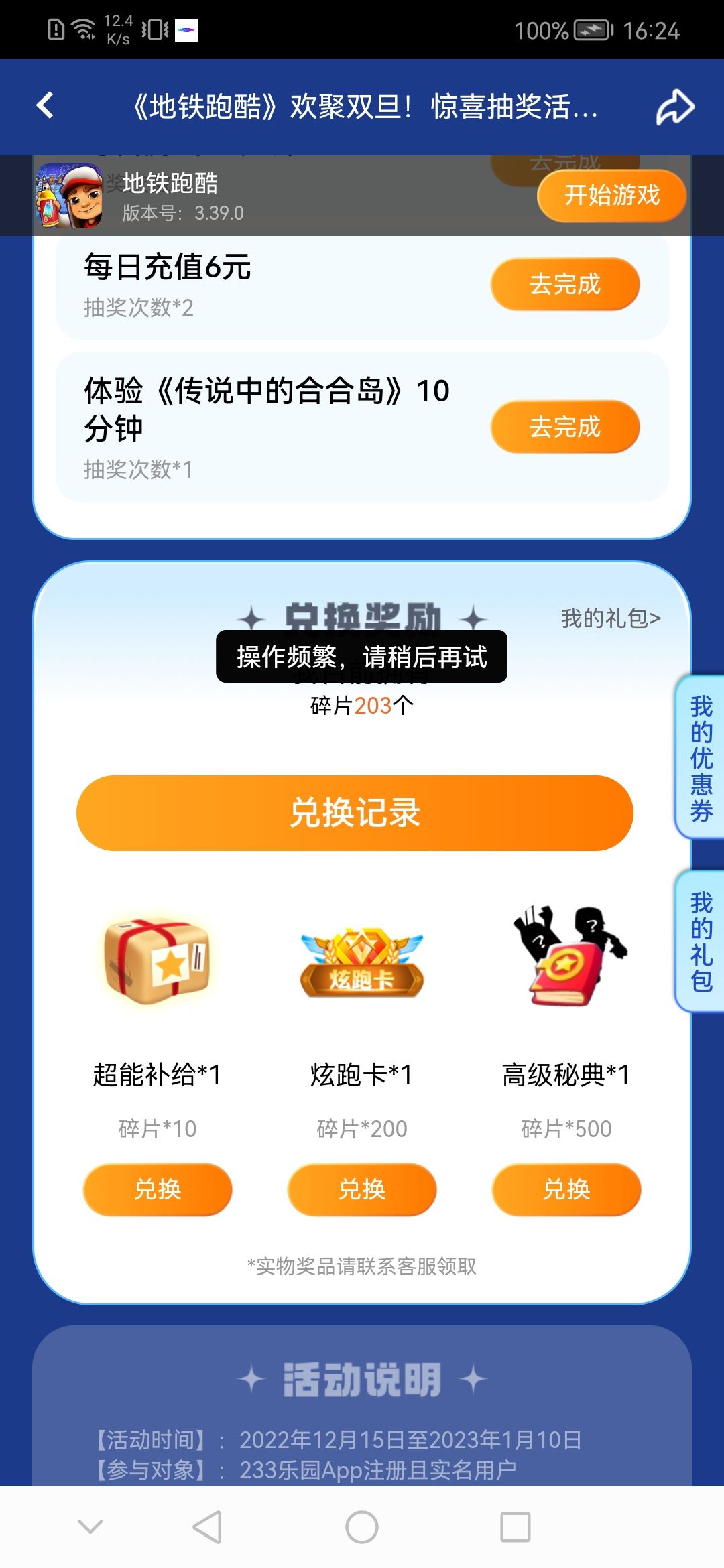Go back using the header arrow
Screen dimensions: 724x1568
pos(45,106)
